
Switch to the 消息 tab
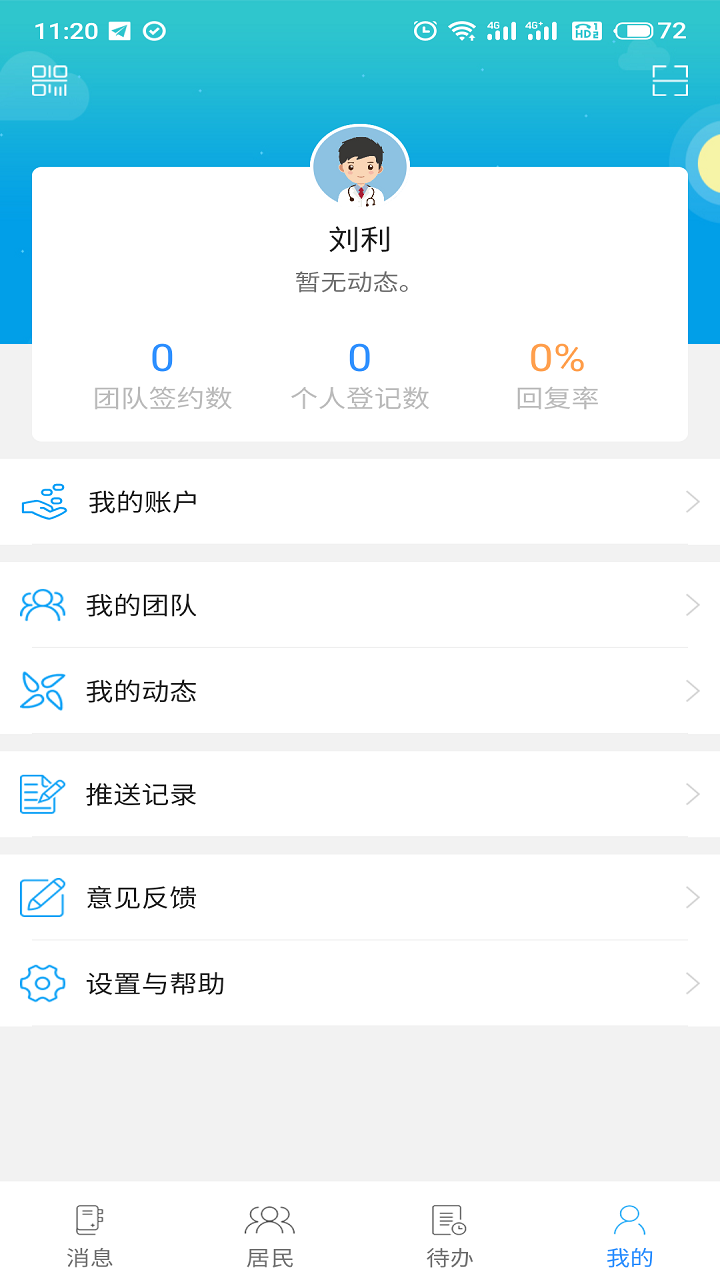pyautogui.click(x=90, y=1236)
